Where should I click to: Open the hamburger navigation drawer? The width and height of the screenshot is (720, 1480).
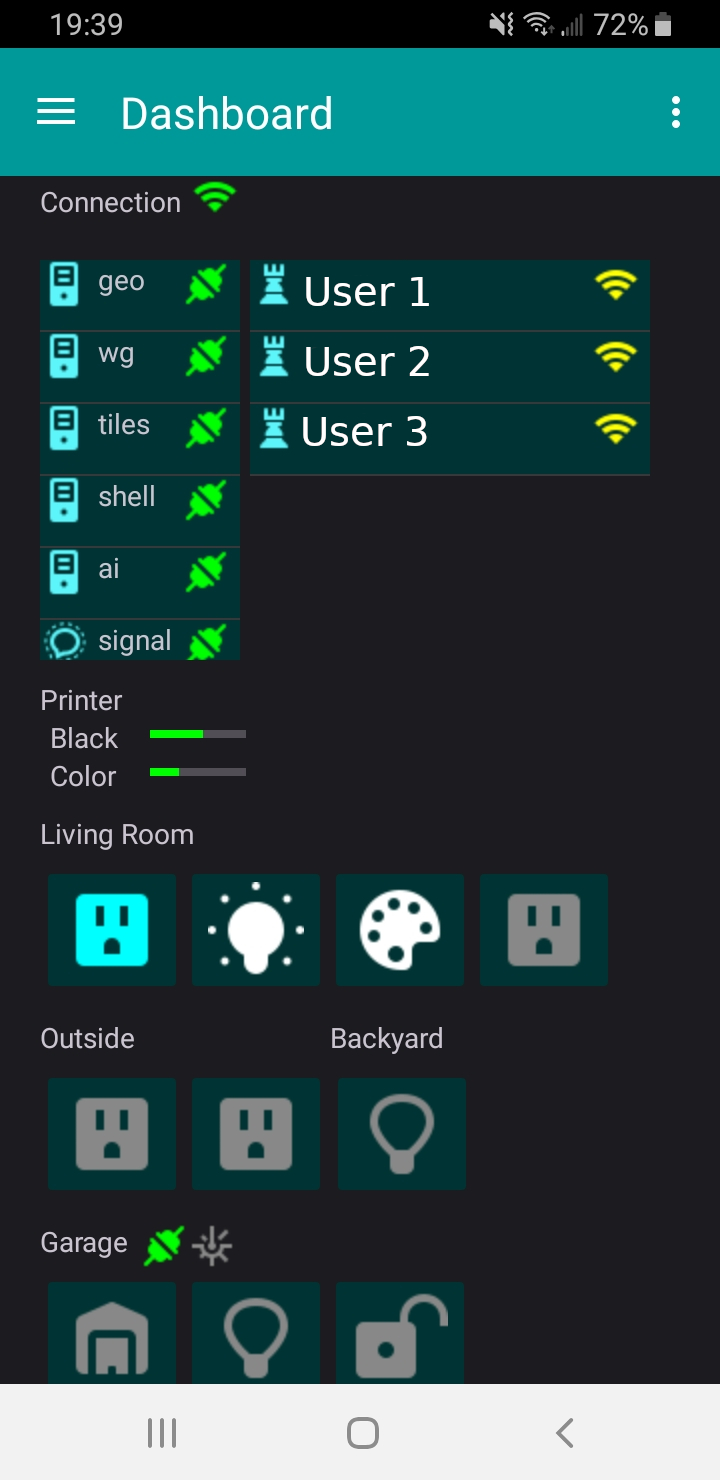click(56, 113)
